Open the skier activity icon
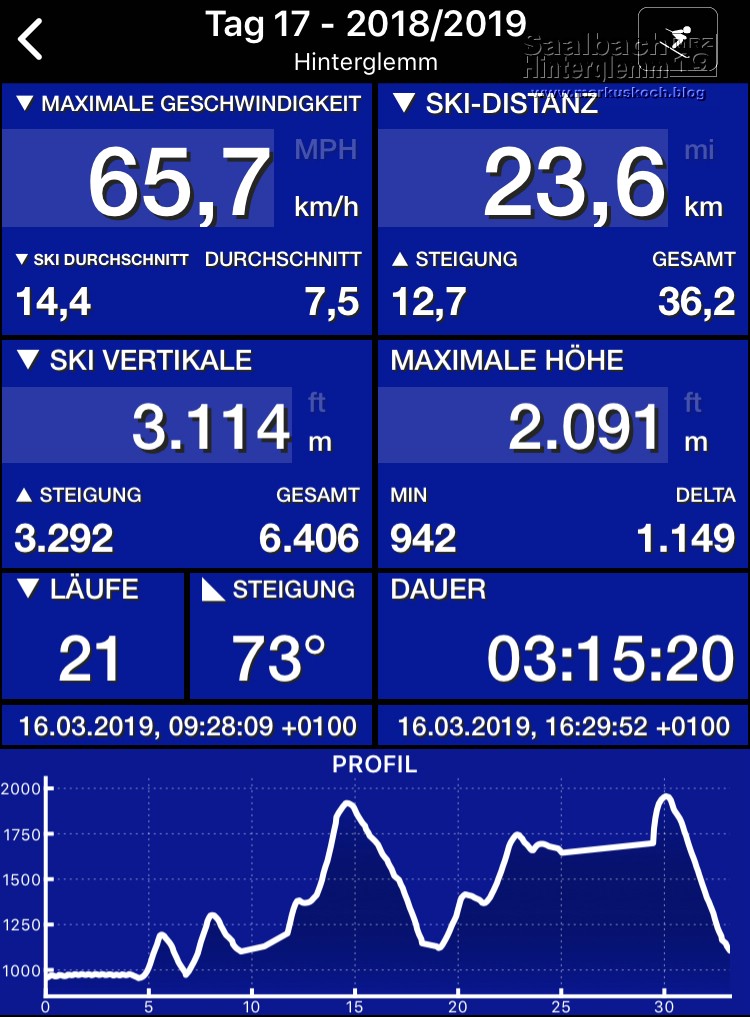Viewport: 750px width, 1017px height. (677, 40)
